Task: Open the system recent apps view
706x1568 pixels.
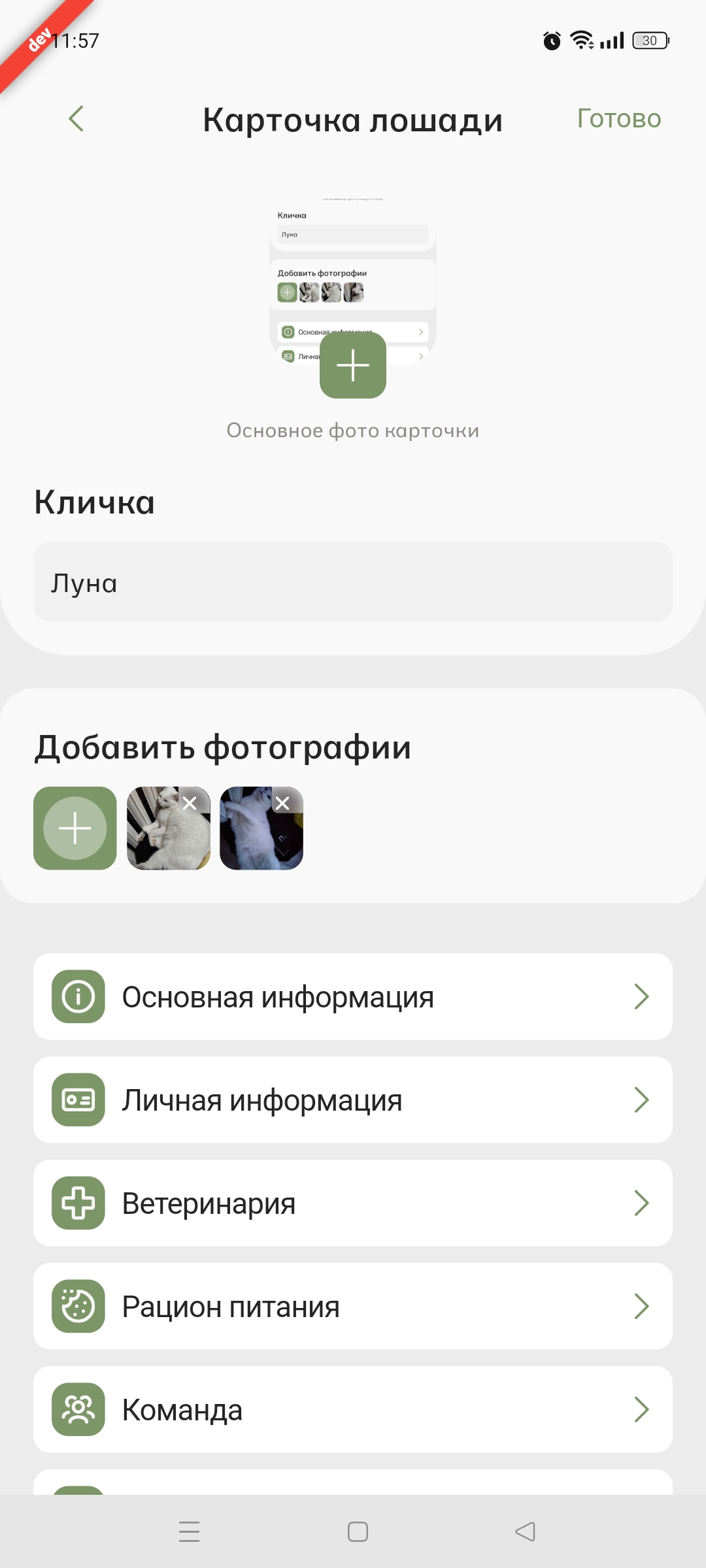Action: click(x=189, y=1531)
